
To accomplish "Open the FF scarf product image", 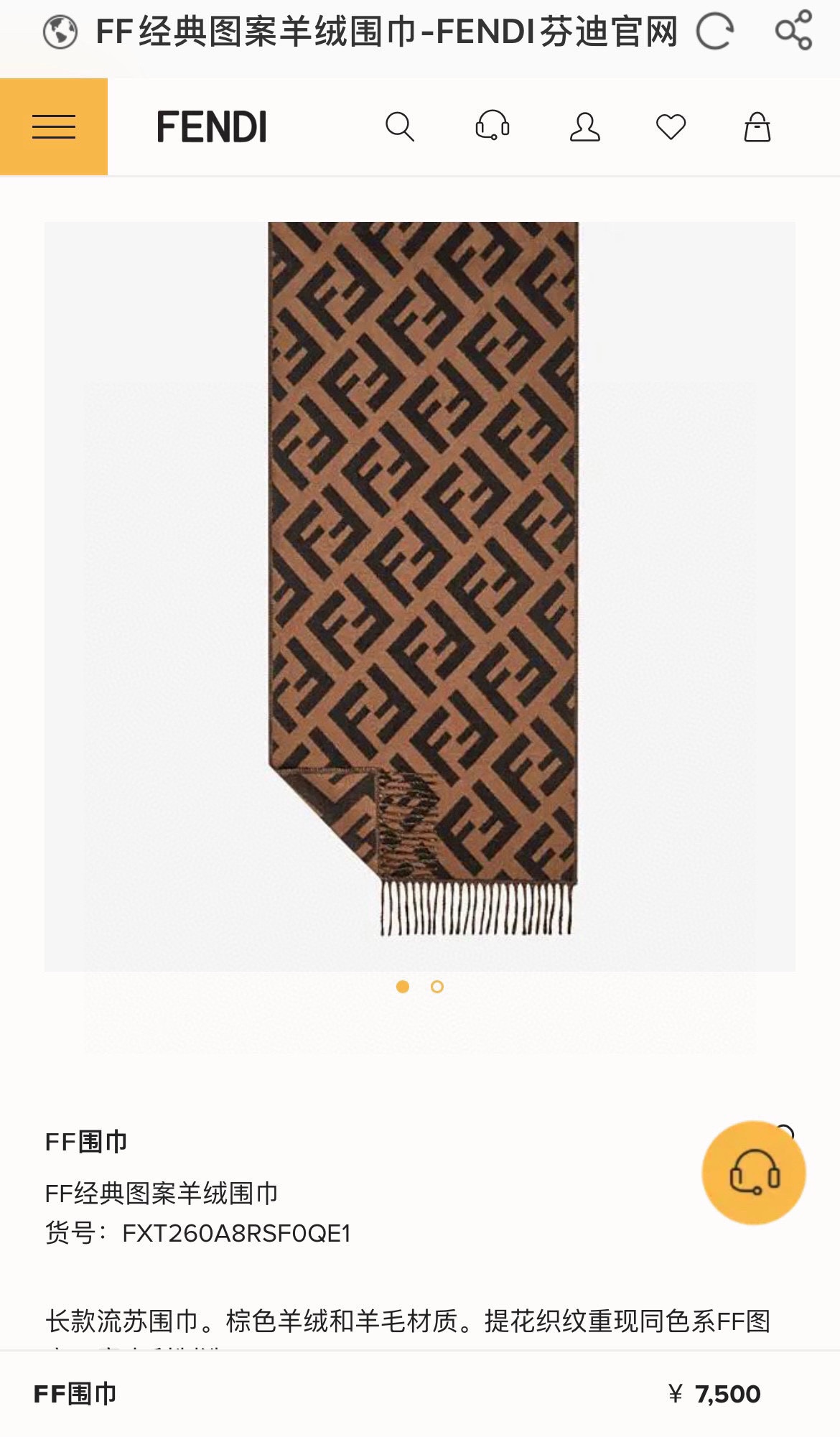I will pyautogui.click(x=422, y=575).
